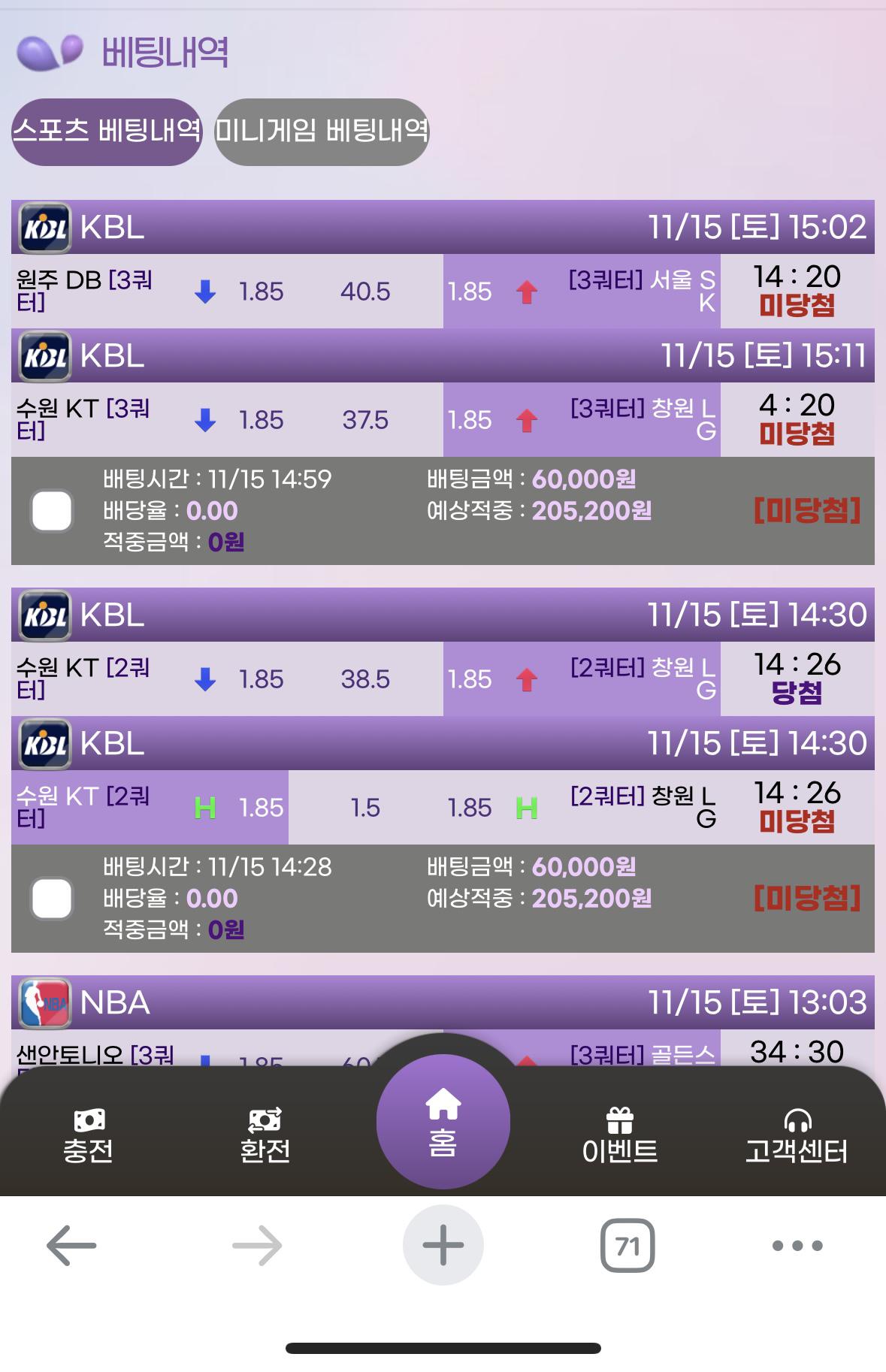Viewport: 886px width, 1372px height.
Task: Select the checkbox for the 14:59 bet
Action: [x=52, y=511]
